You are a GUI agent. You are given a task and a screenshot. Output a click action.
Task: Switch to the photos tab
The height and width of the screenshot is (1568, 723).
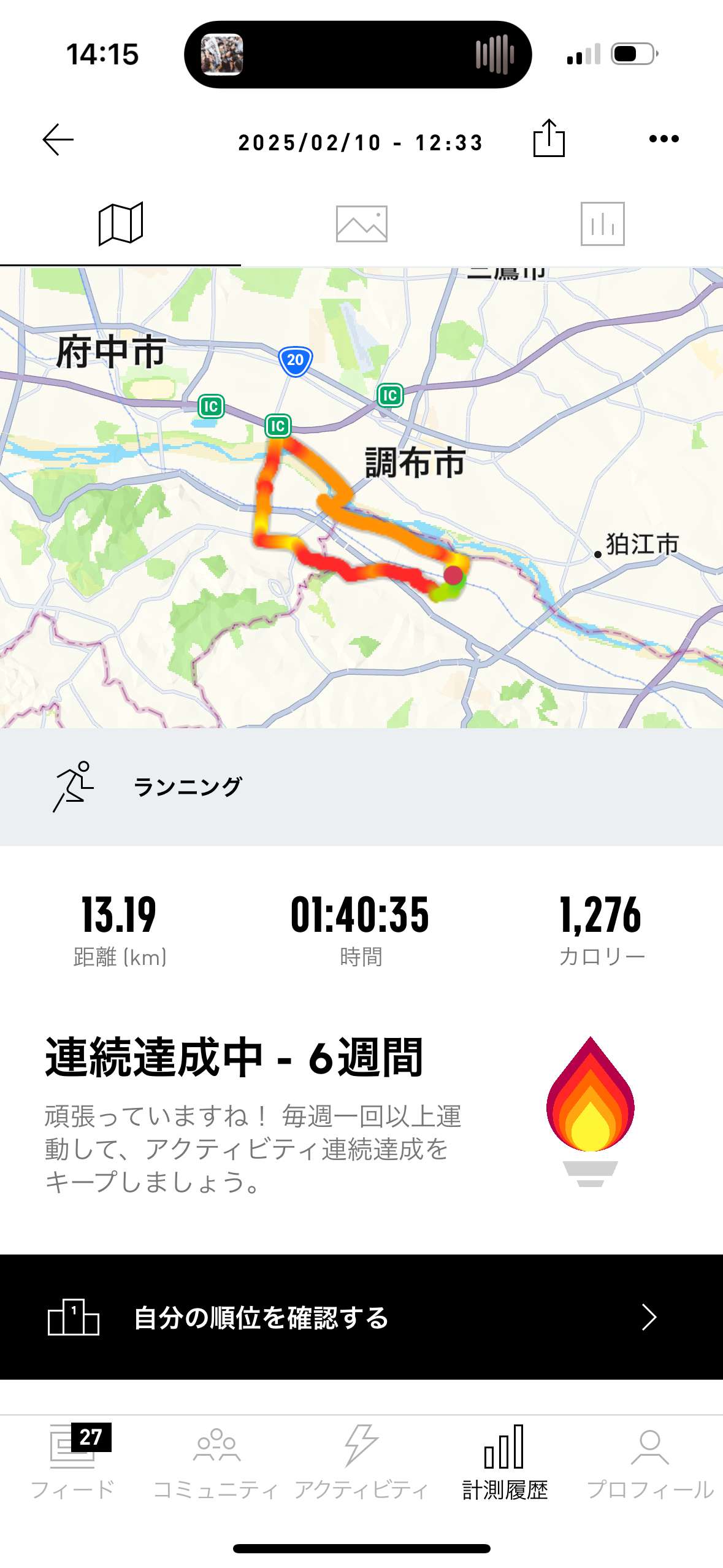point(361,224)
